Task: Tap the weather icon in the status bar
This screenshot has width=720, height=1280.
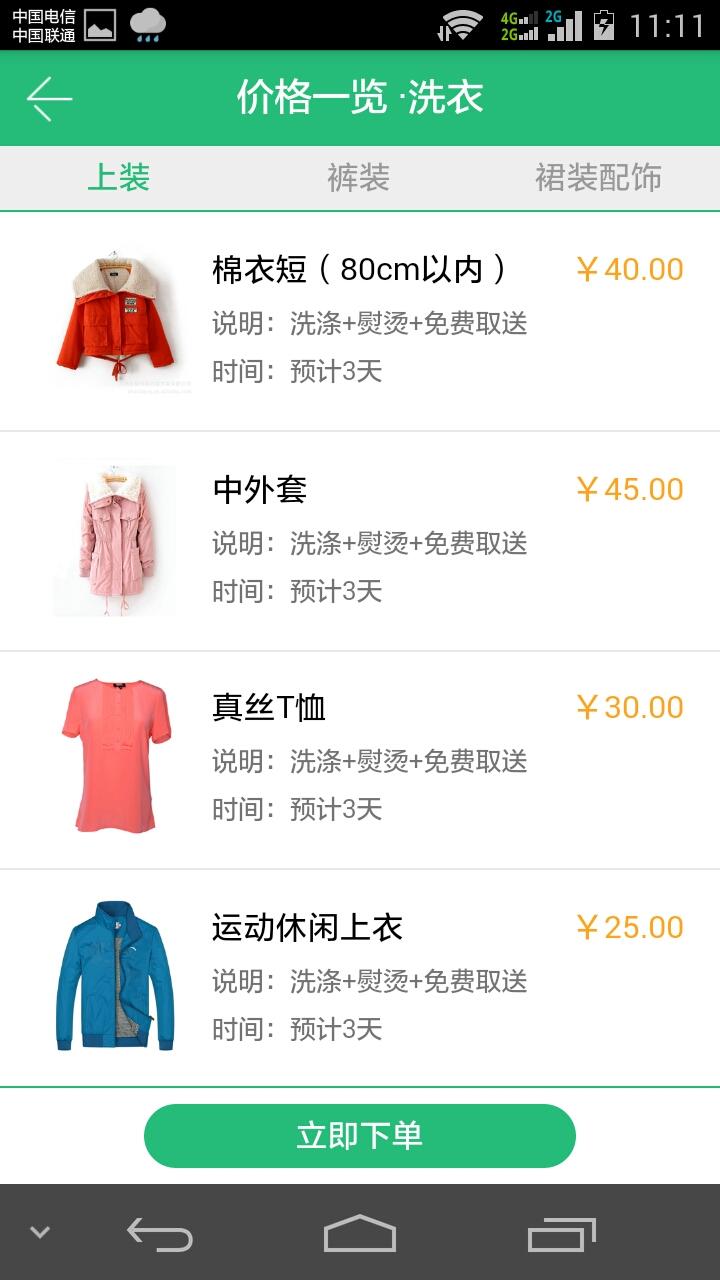Action: (148, 25)
